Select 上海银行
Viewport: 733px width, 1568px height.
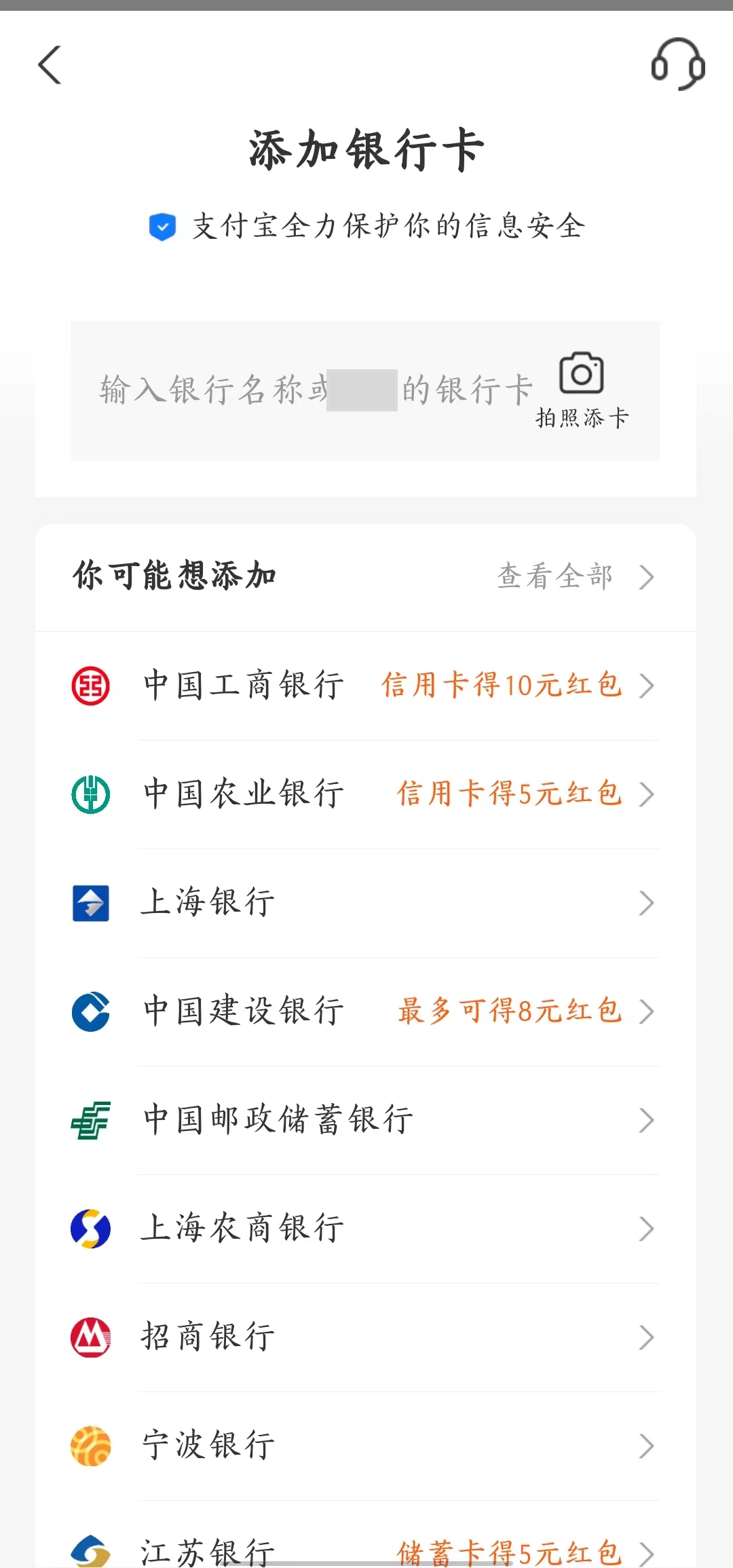click(x=365, y=903)
